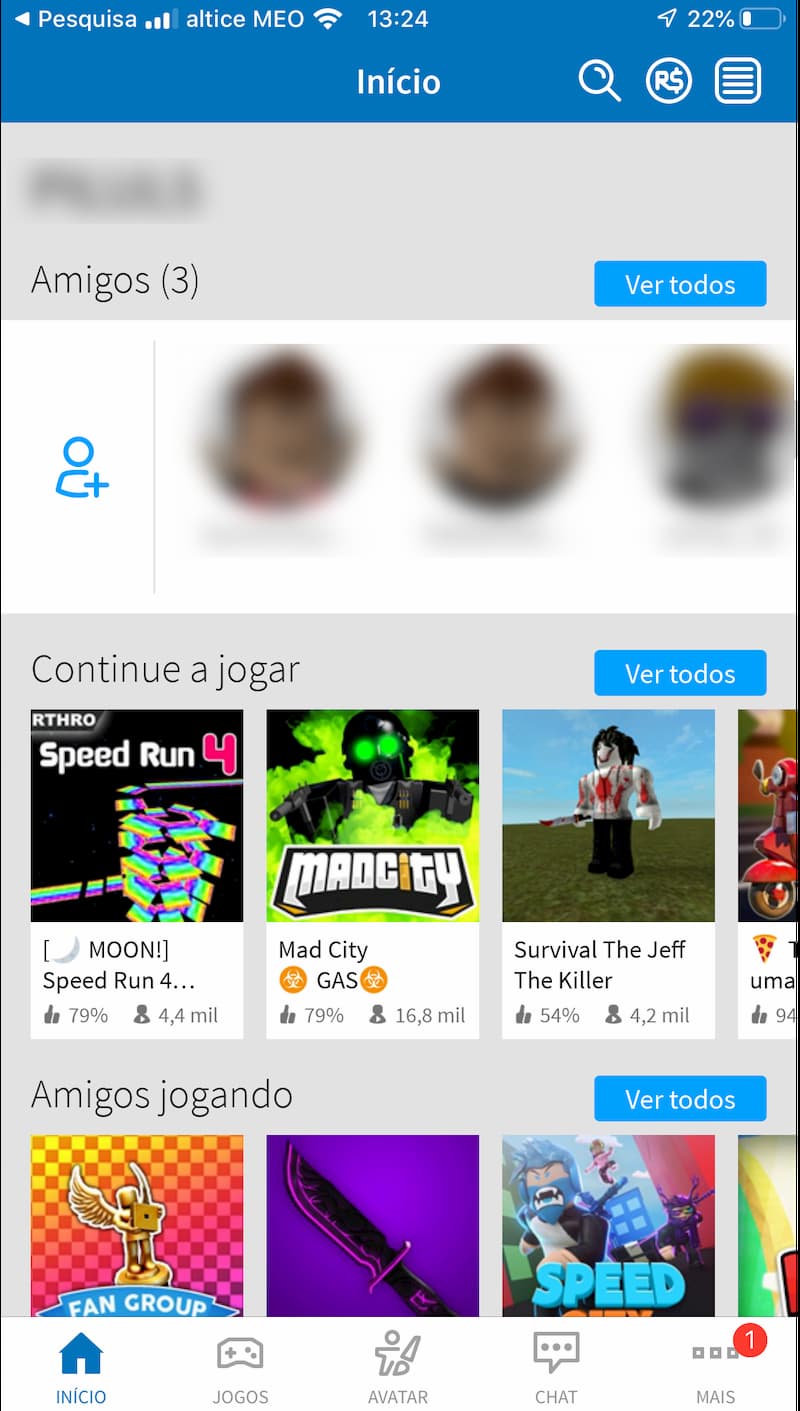
Task: Open the search magnifier icon
Action: [x=599, y=81]
